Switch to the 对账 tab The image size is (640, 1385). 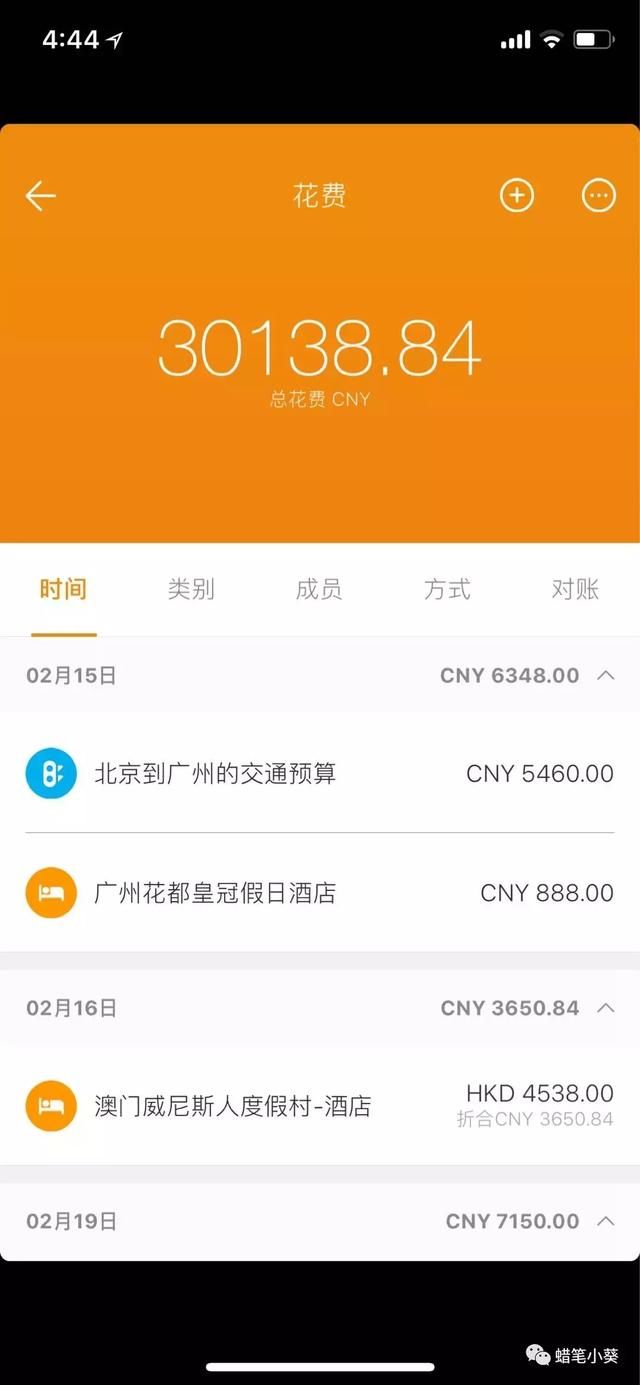[575, 590]
